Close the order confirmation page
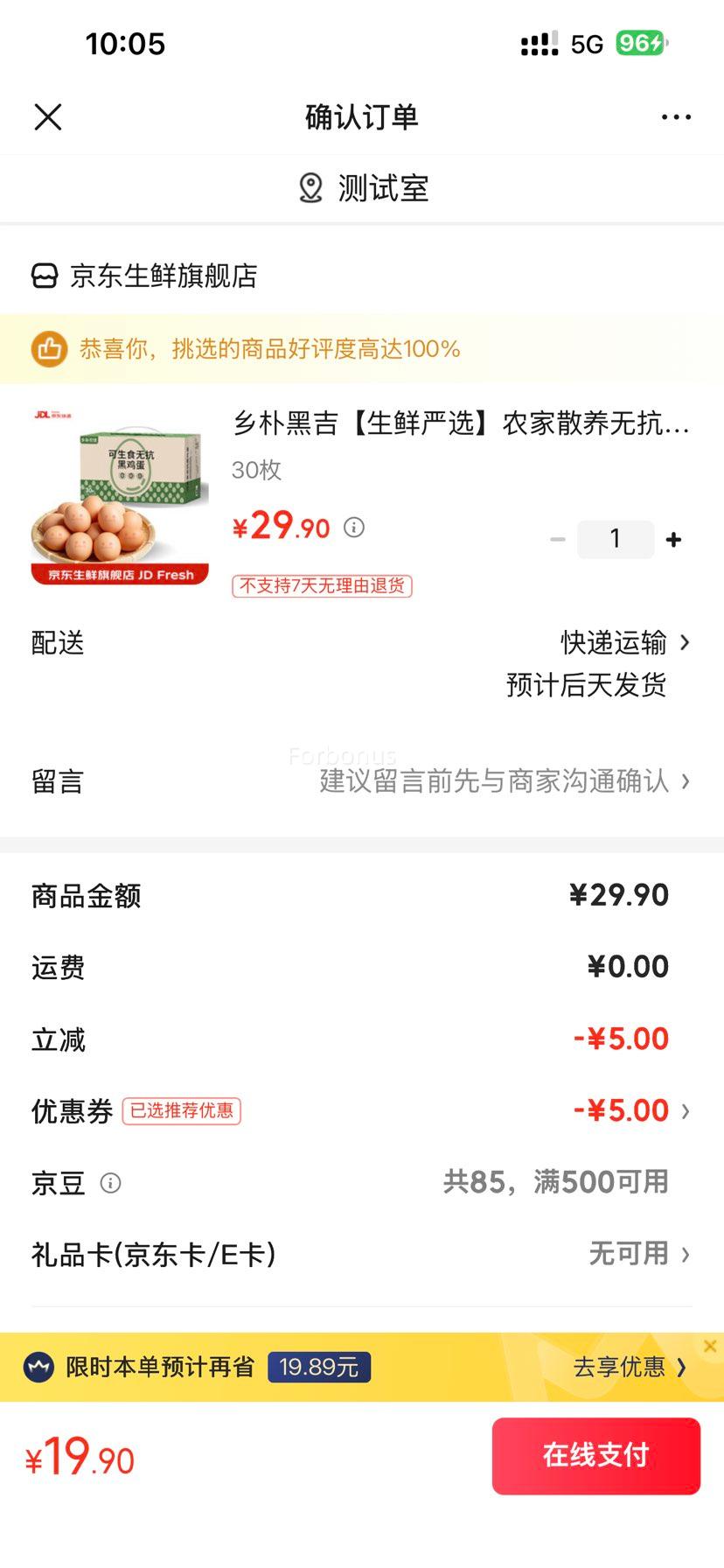 [48, 116]
